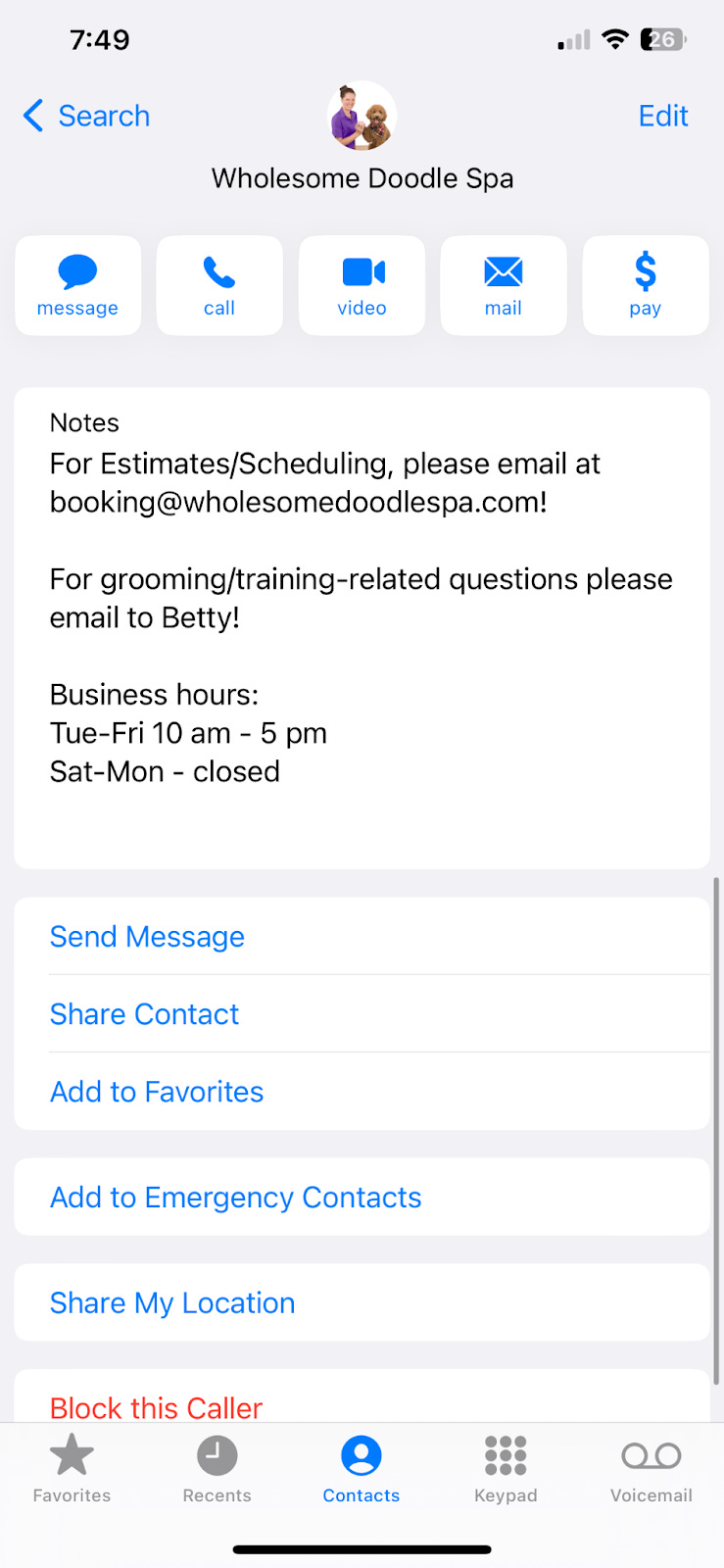The width and height of the screenshot is (724, 1568).
Task: Open the contact profile photo
Action: coord(362,116)
